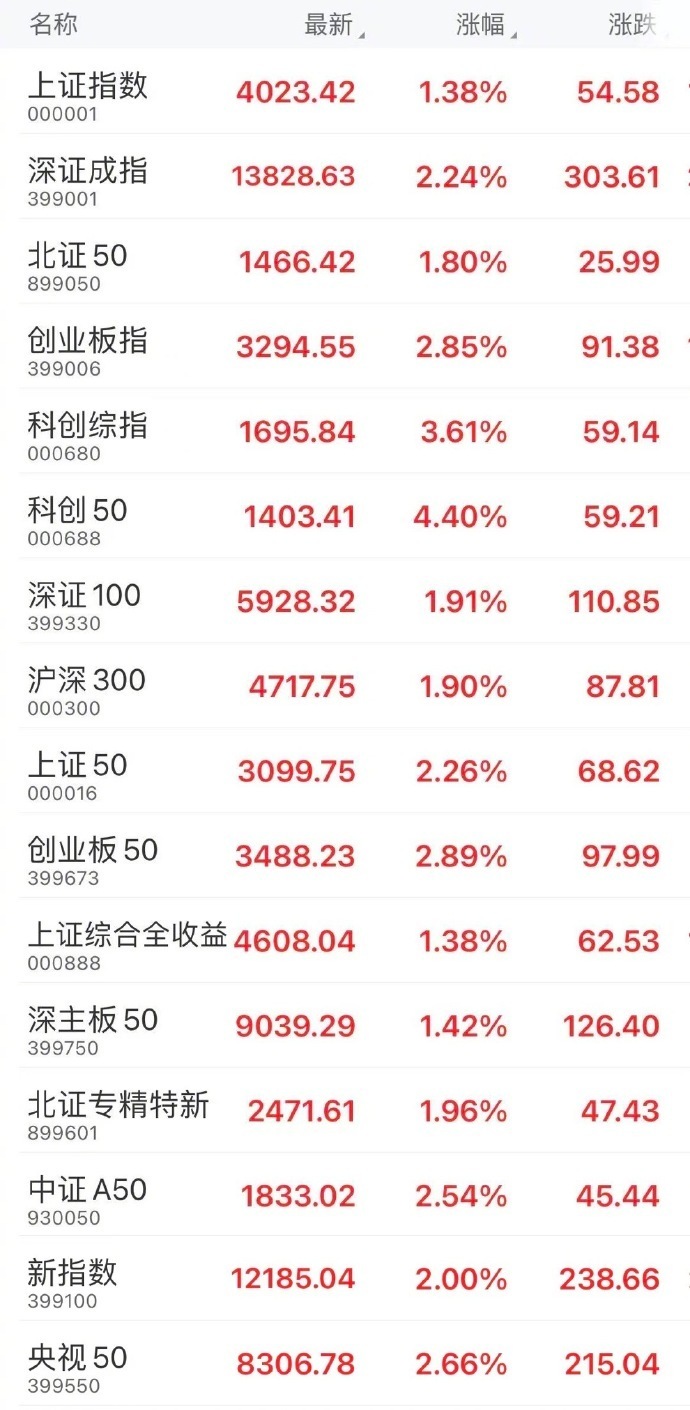Tap the 上证50 index row
This screenshot has height=1410, width=690.
coord(78,773)
